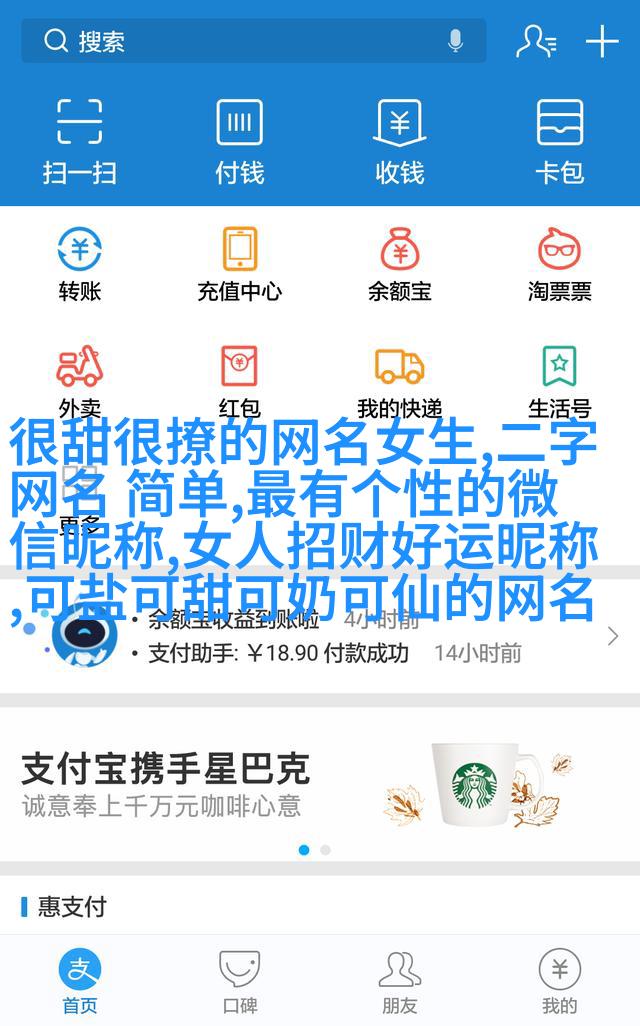The width and height of the screenshot is (640, 1026).
Task: Open 生活号
Action: (x=559, y=380)
